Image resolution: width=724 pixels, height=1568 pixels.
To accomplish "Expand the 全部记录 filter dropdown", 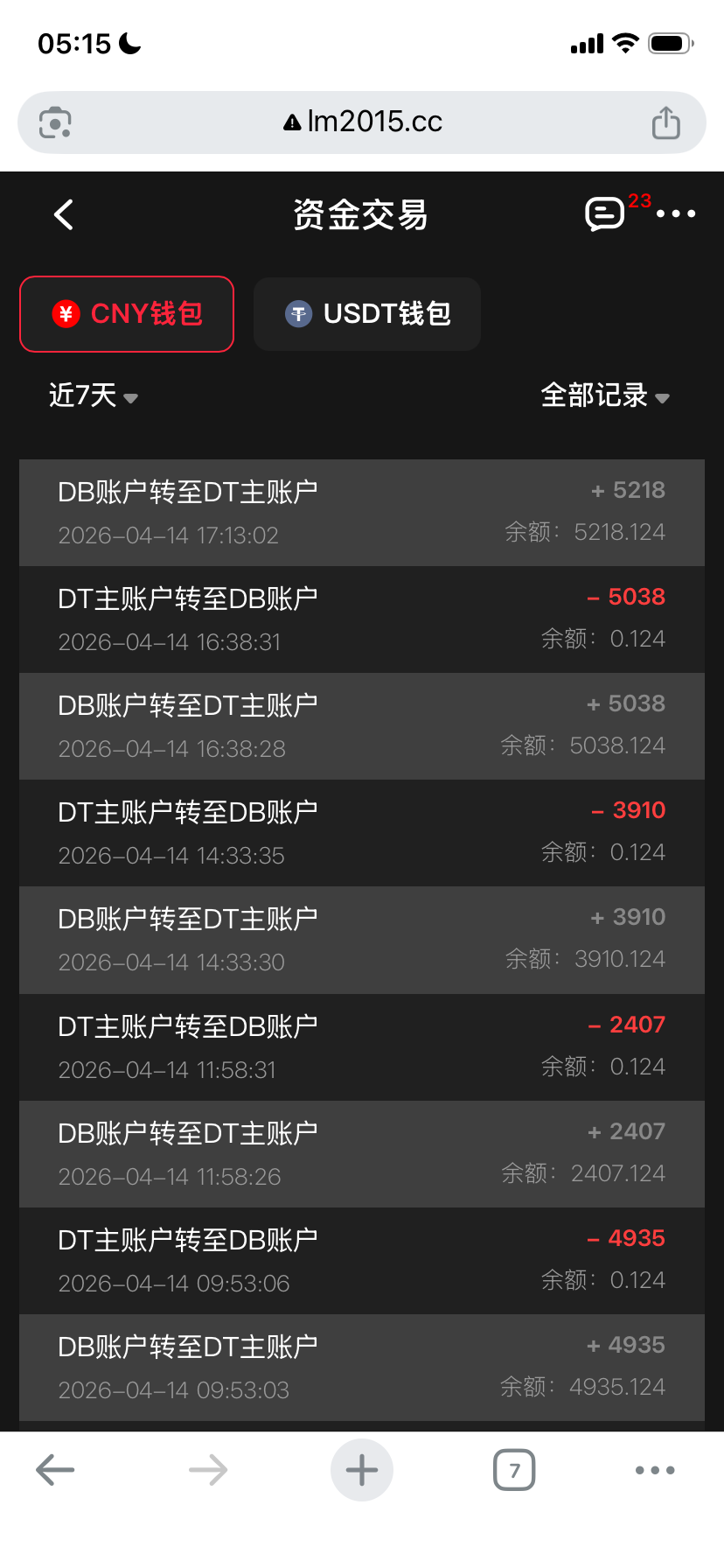I will [605, 395].
